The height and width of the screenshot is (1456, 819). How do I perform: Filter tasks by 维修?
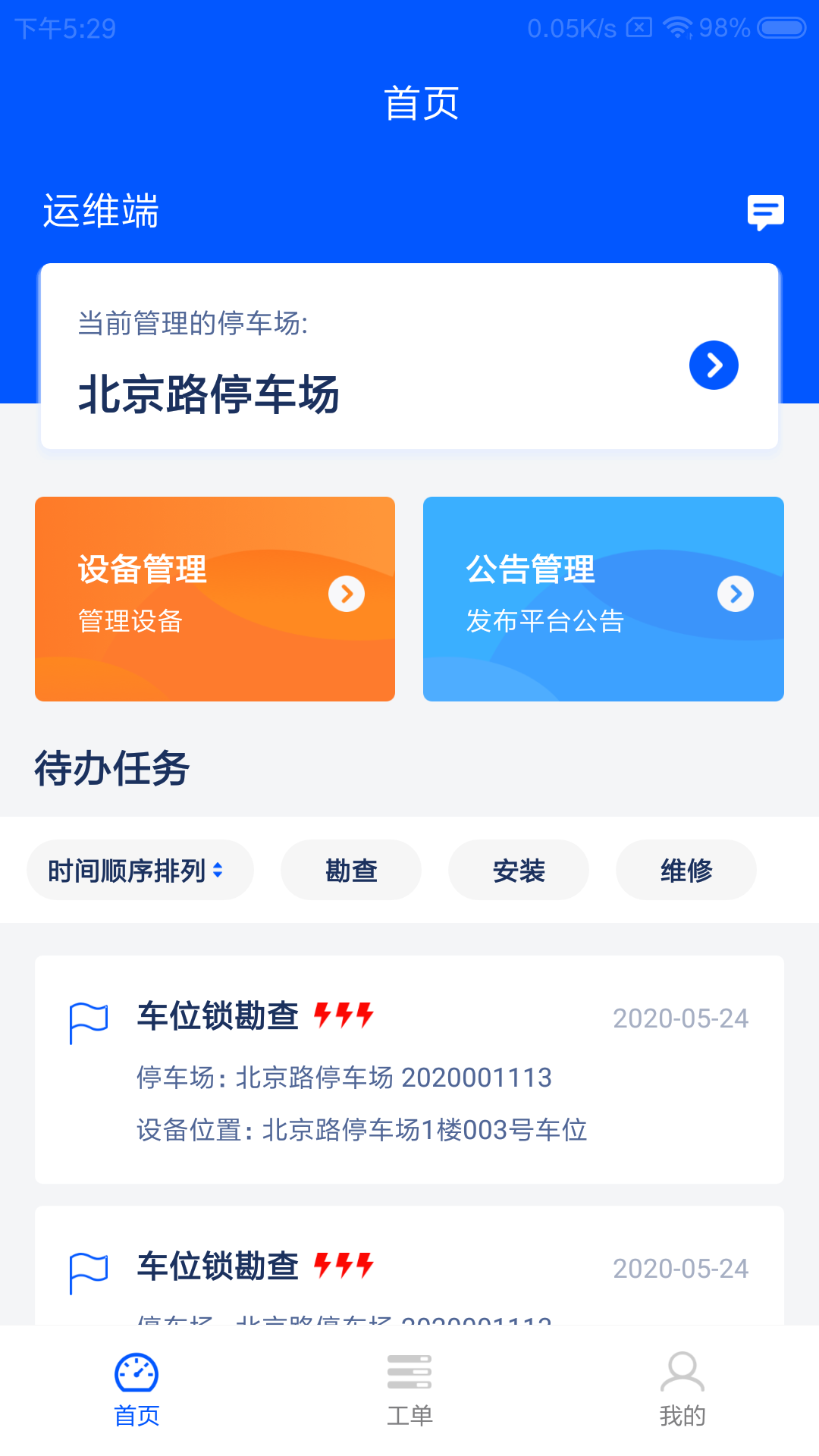point(686,870)
